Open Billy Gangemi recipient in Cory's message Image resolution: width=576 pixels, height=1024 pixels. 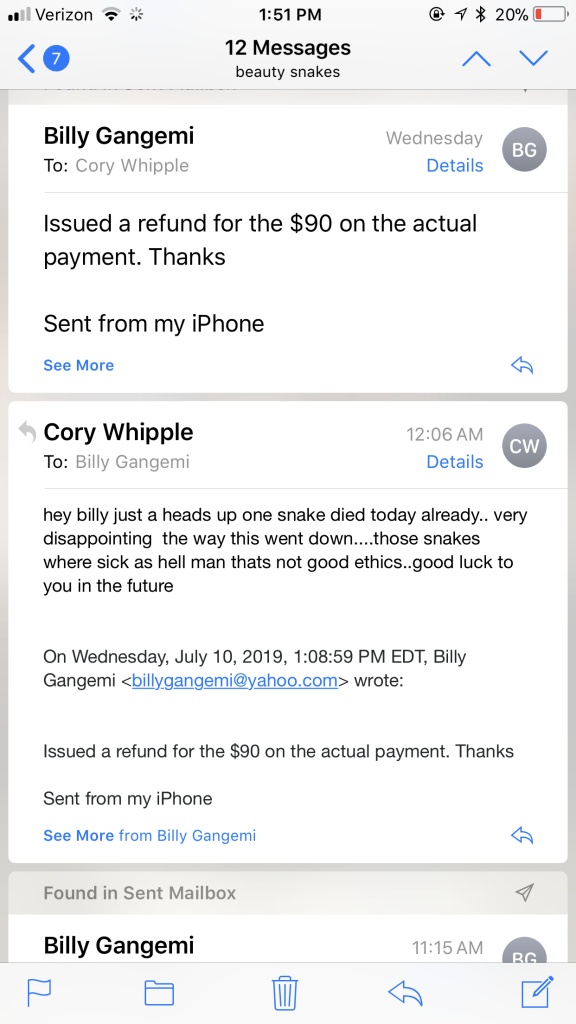pos(132,462)
